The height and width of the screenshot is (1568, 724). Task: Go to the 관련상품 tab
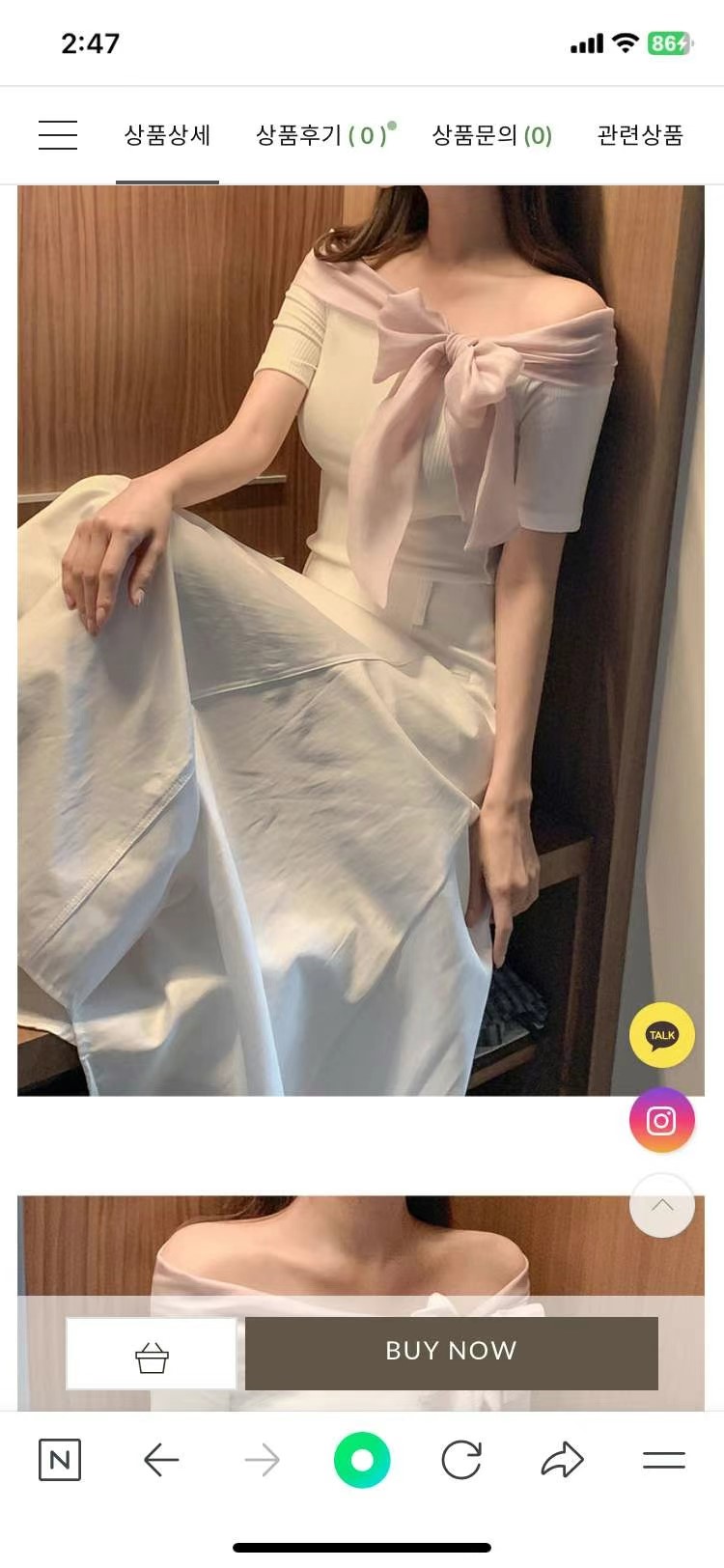[640, 135]
